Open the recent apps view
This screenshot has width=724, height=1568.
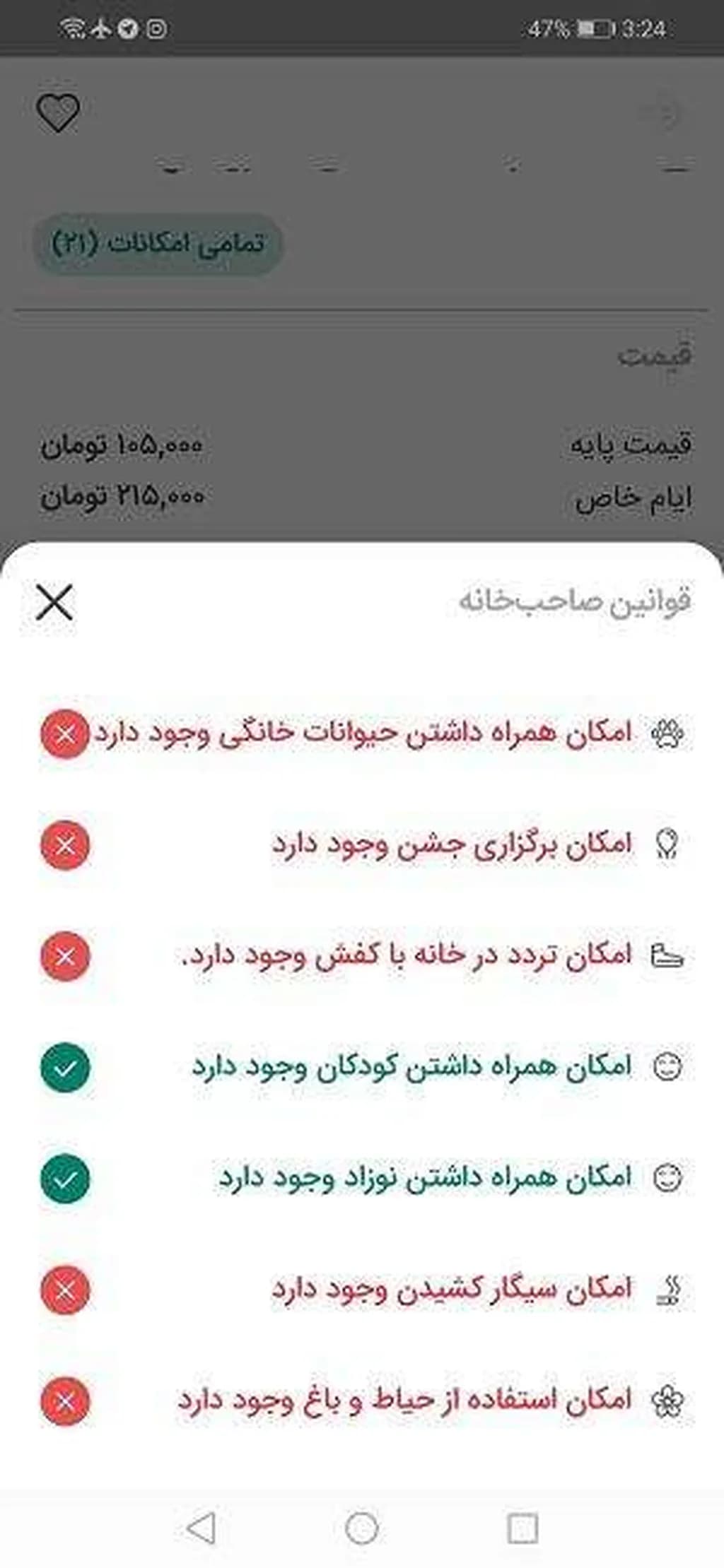(522, 1528)
